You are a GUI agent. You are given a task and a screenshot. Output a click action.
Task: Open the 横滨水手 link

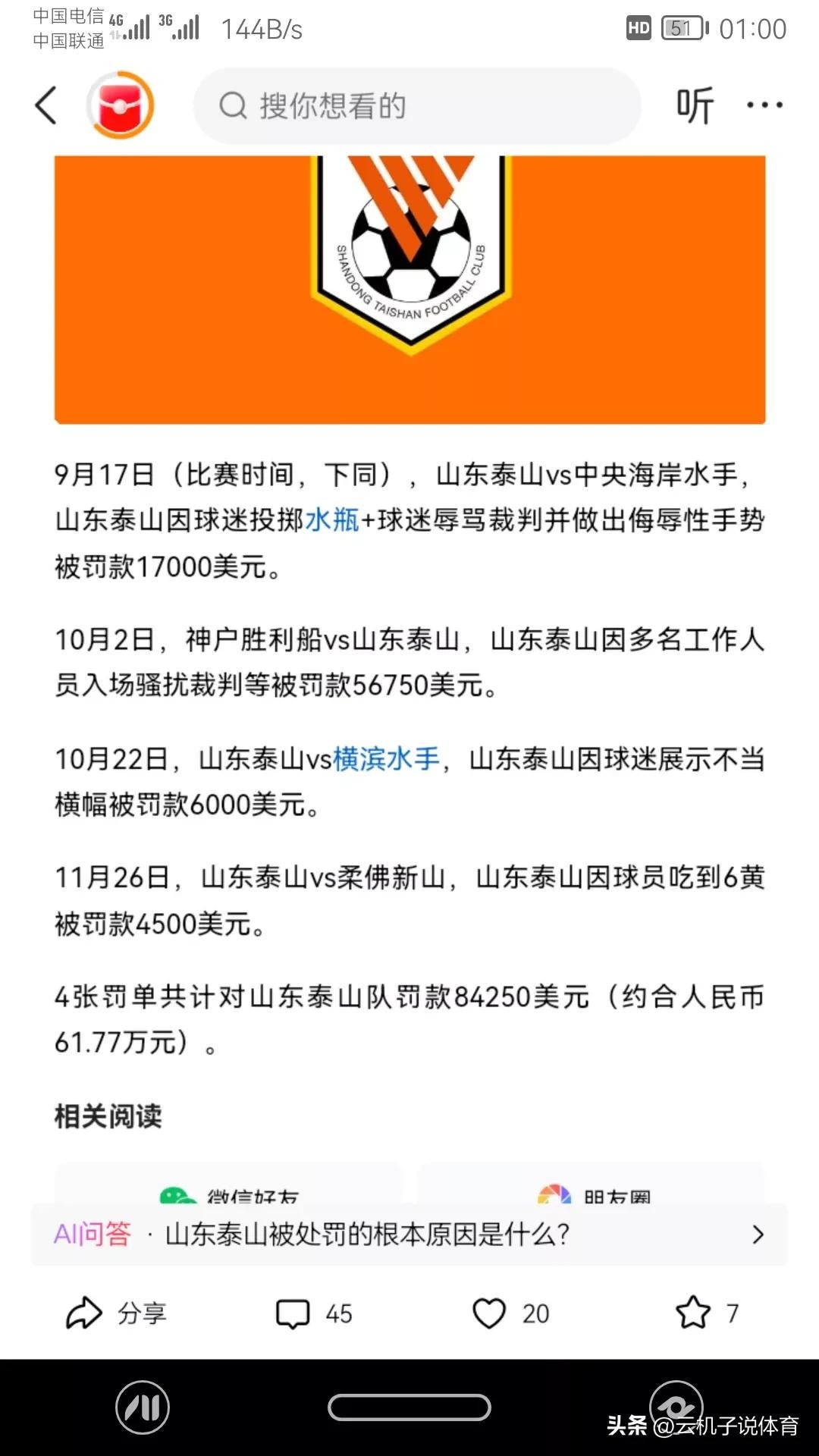(x=387, y=758)
